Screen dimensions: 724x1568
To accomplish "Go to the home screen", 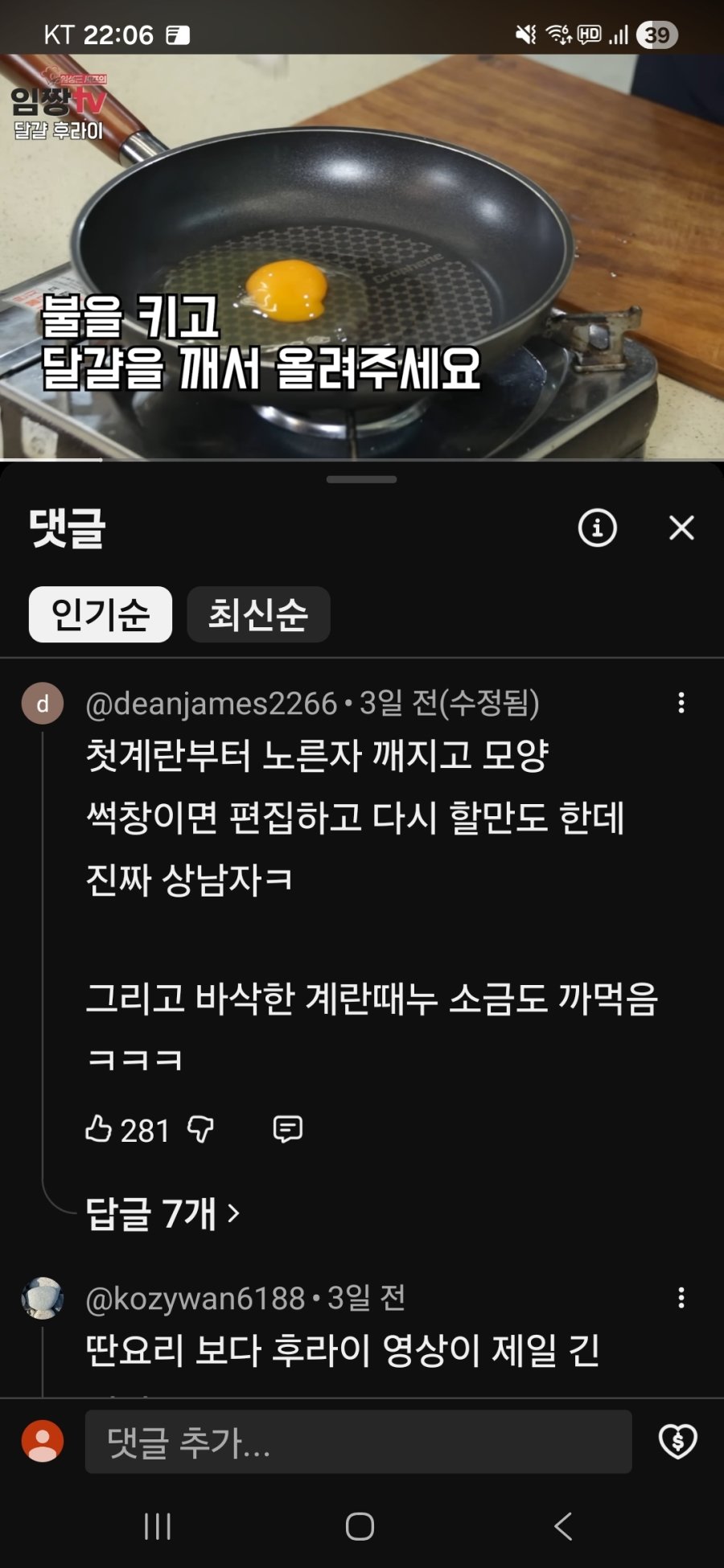I will pyautogui.click(x=360, y=1526).
